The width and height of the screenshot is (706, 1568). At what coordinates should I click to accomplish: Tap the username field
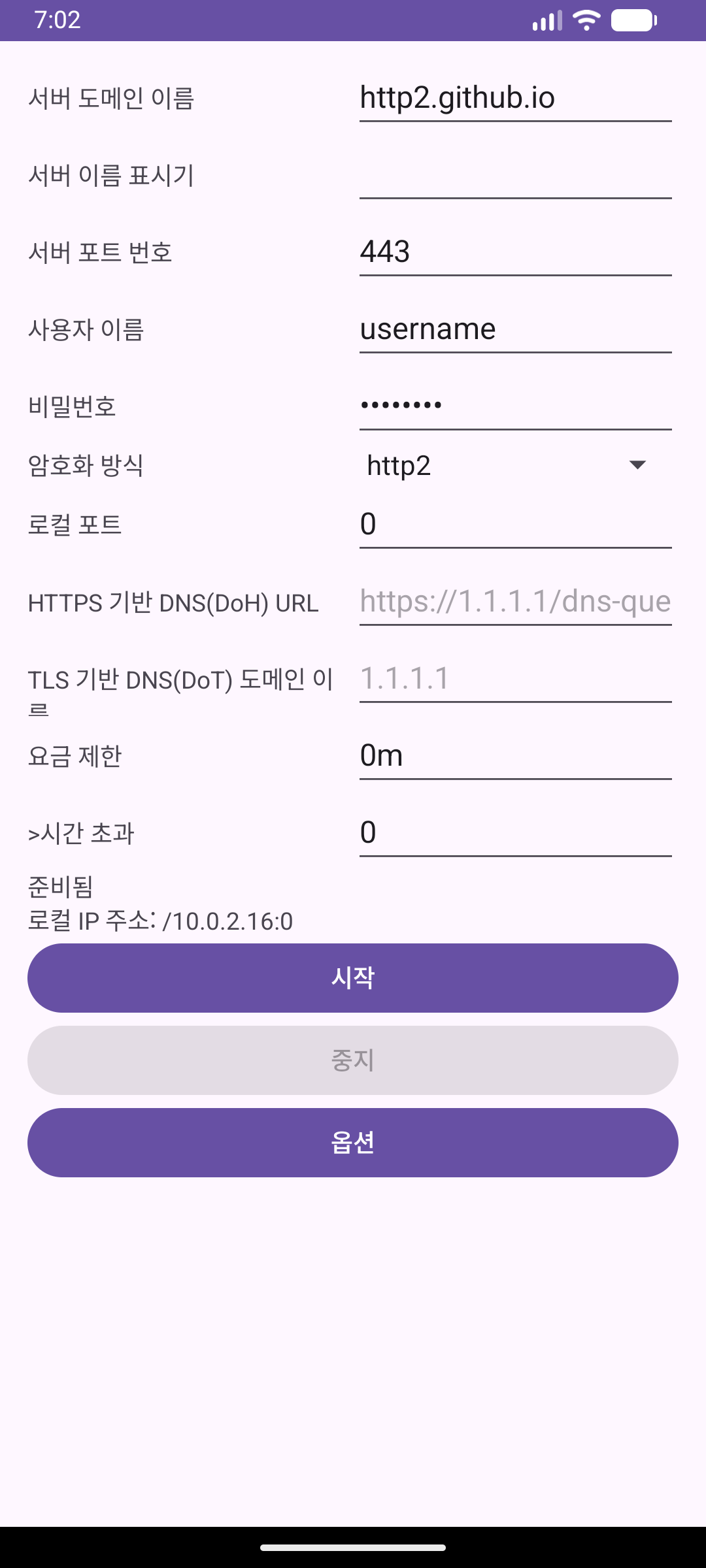pos(515,329)
